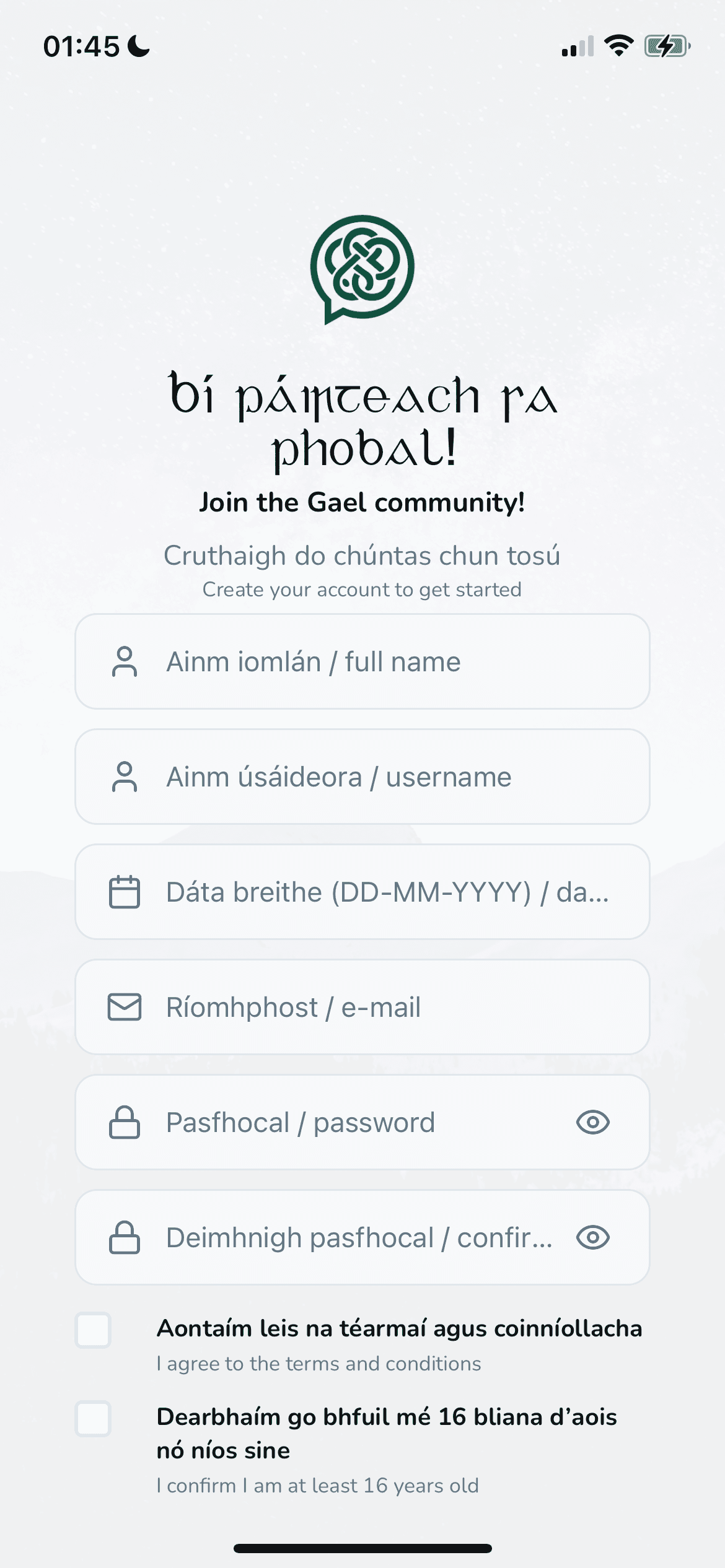Open the Dáta breithe date of birth field
This screenshot has width=725, height=1568.
(362, 892)
